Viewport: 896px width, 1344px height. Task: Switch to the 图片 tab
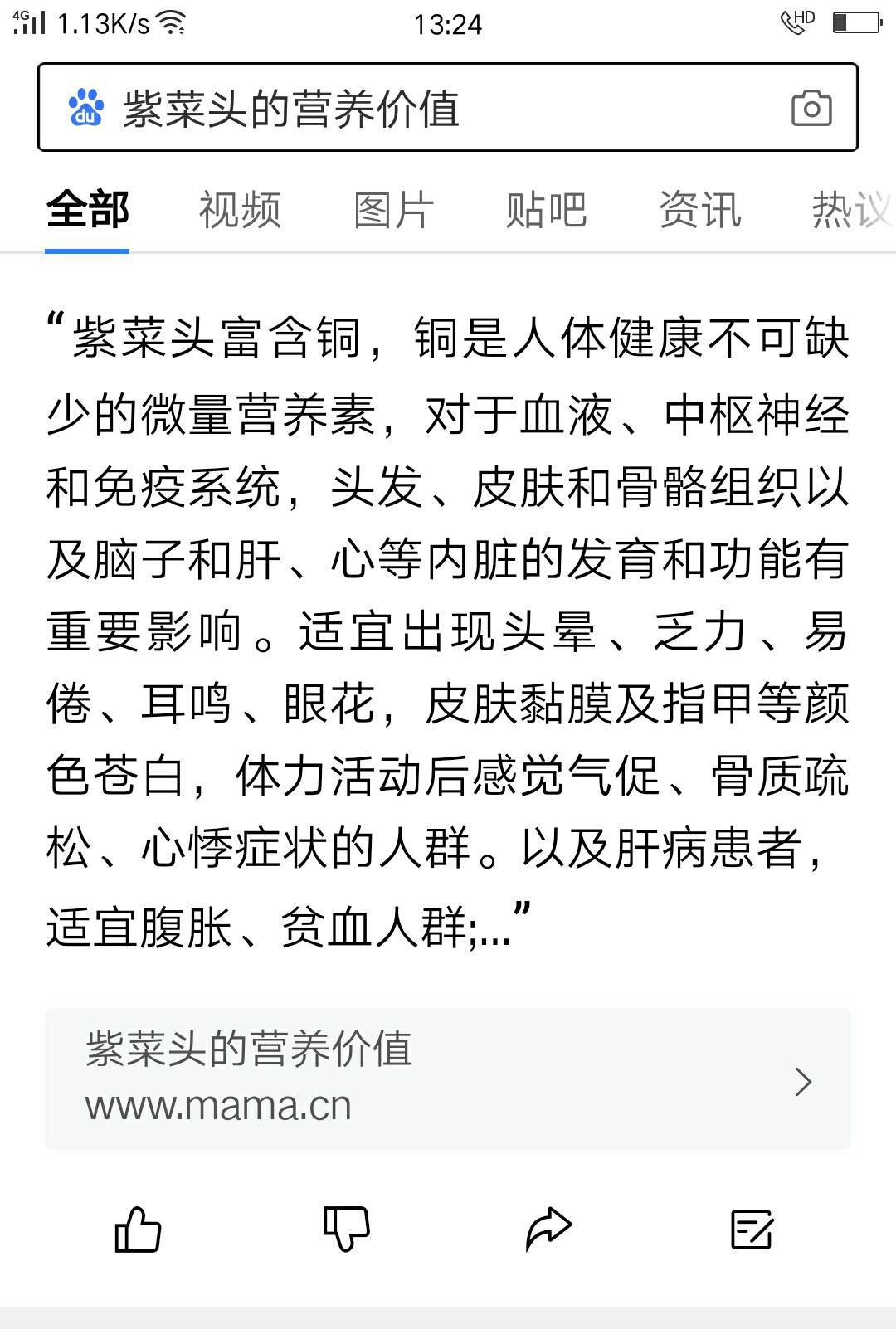click(x=393, y=210)
